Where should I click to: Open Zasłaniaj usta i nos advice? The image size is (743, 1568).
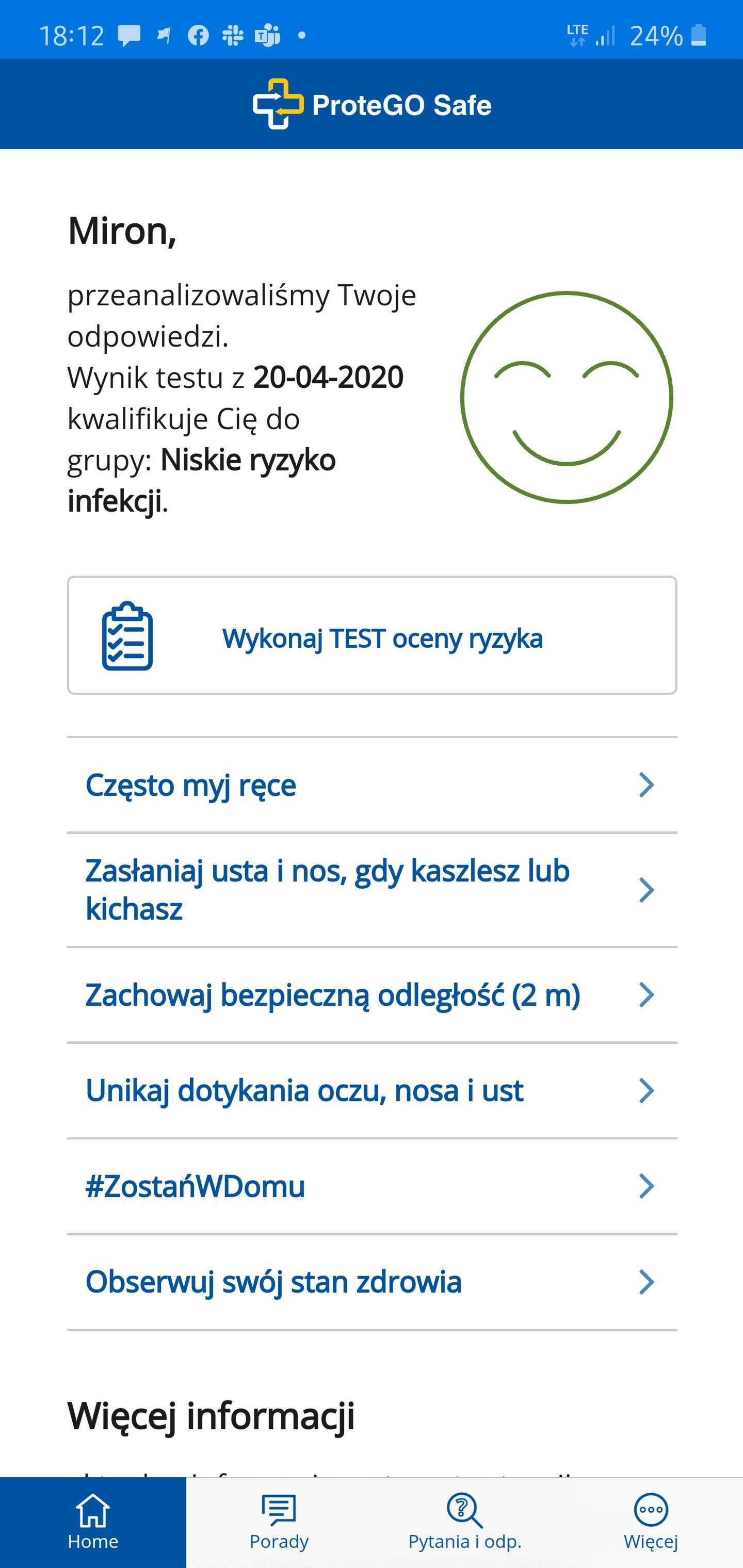(x=372, y=890)
